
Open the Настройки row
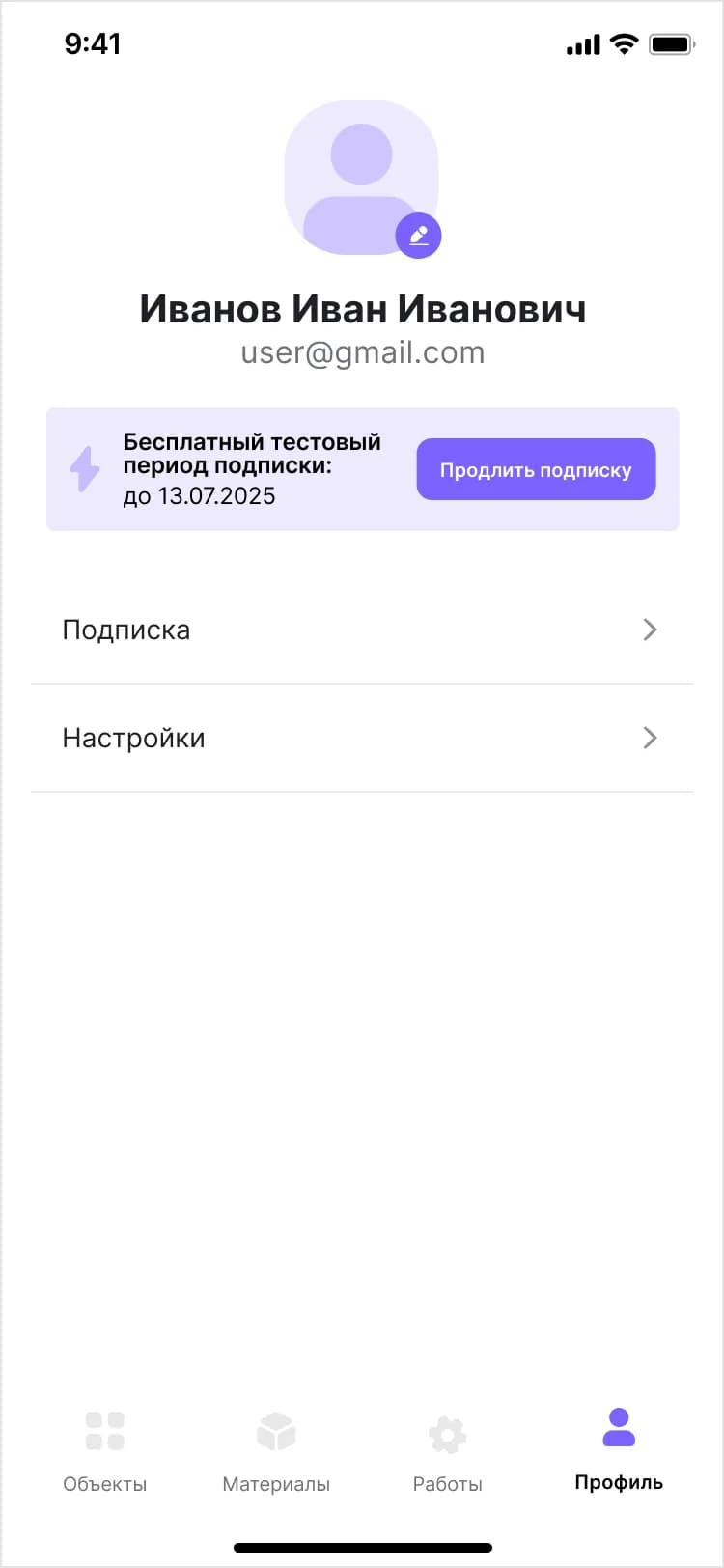[x=362, y=738]
